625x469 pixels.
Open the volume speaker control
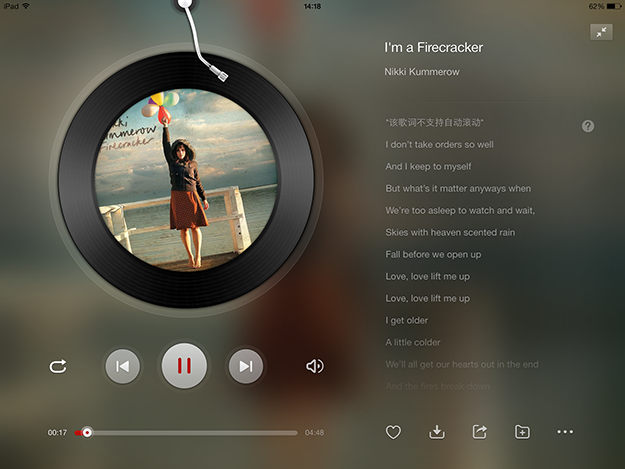point(314,366)
